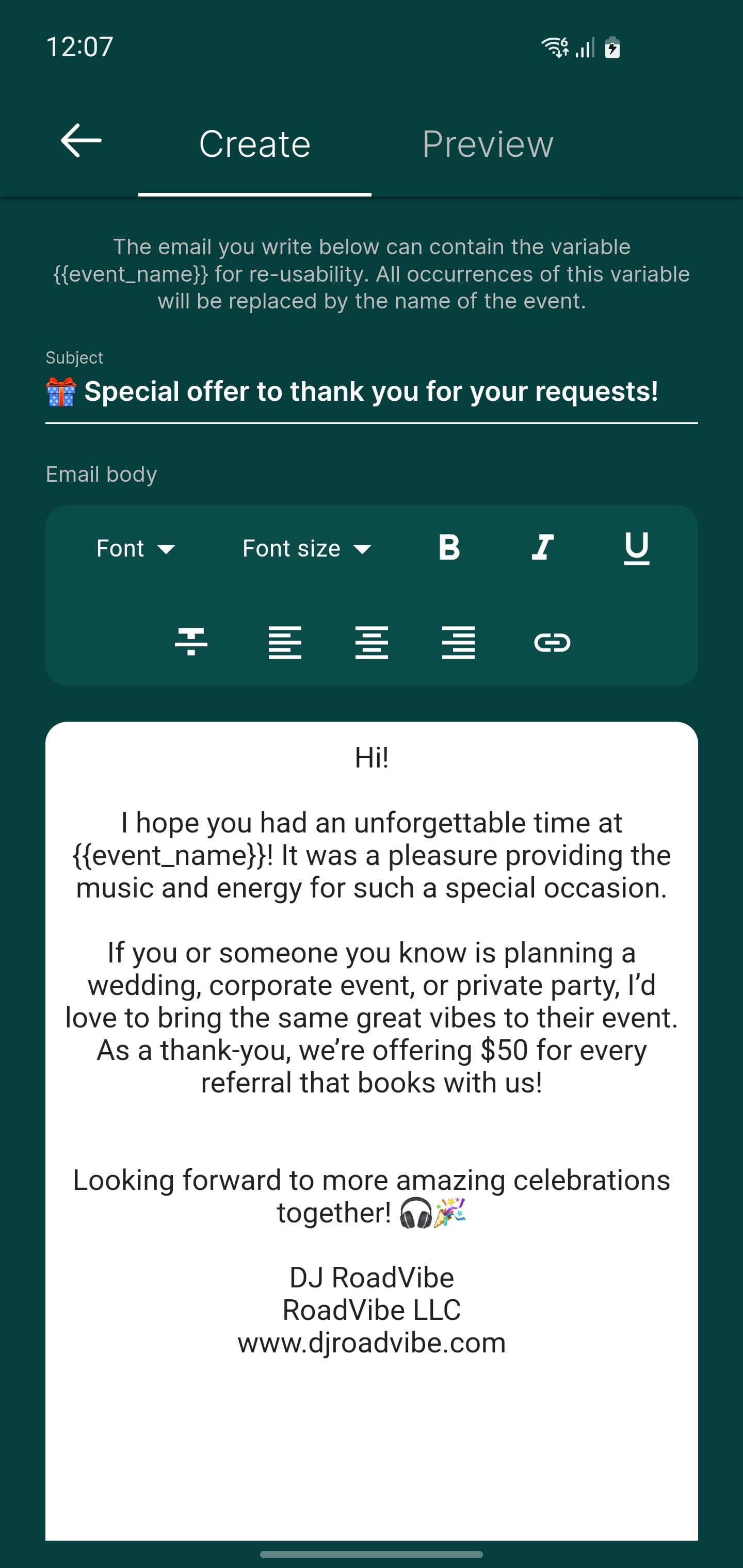Toggle italic formatting

point(542,547)
